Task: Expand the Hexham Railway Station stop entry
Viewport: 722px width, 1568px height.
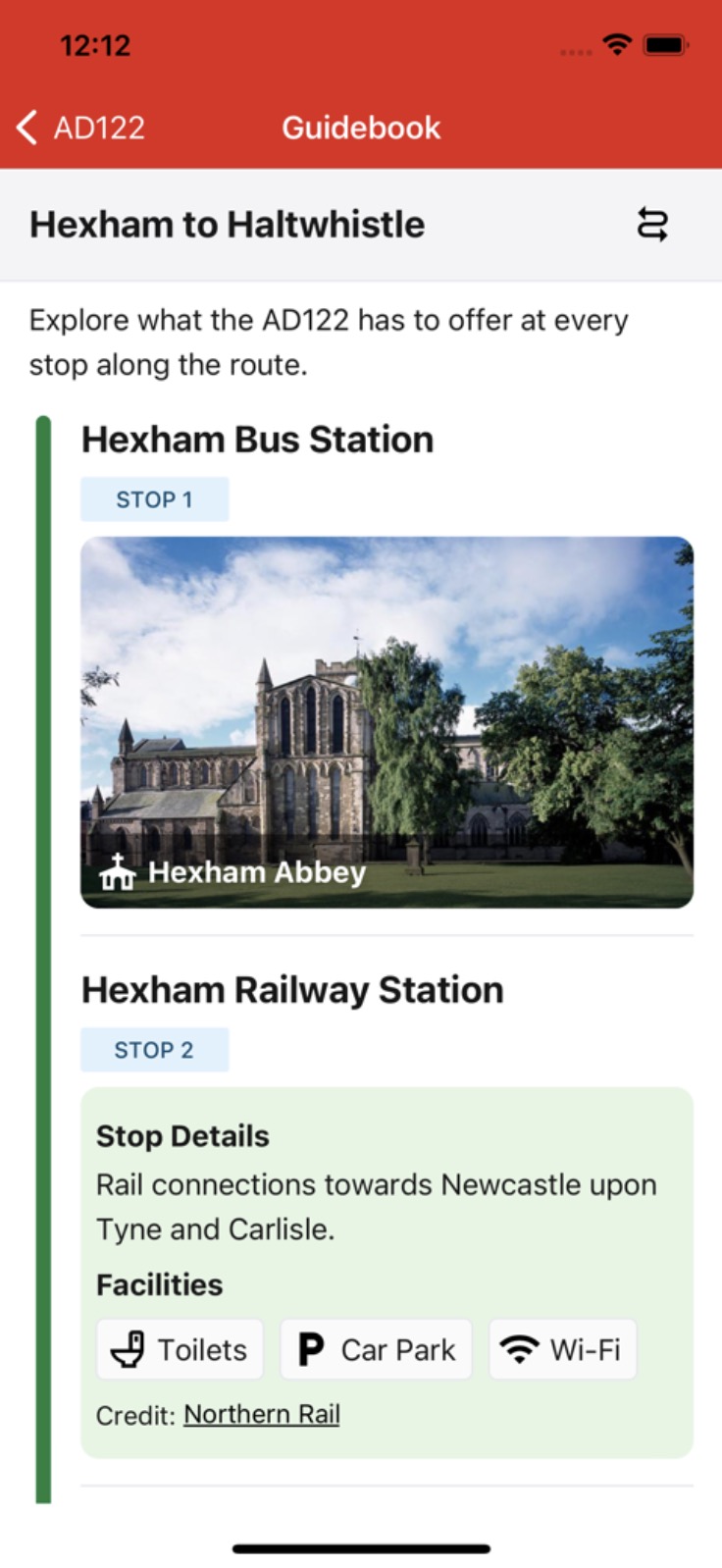Action: [x=291, y=989]
